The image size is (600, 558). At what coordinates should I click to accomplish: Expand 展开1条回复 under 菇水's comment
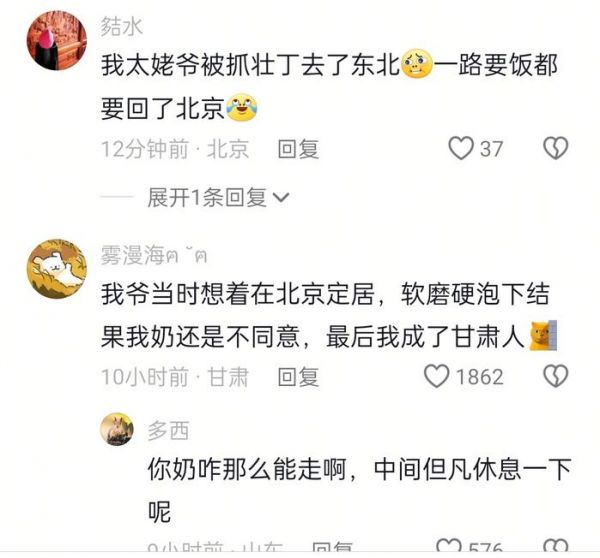(x=218, y=198)
